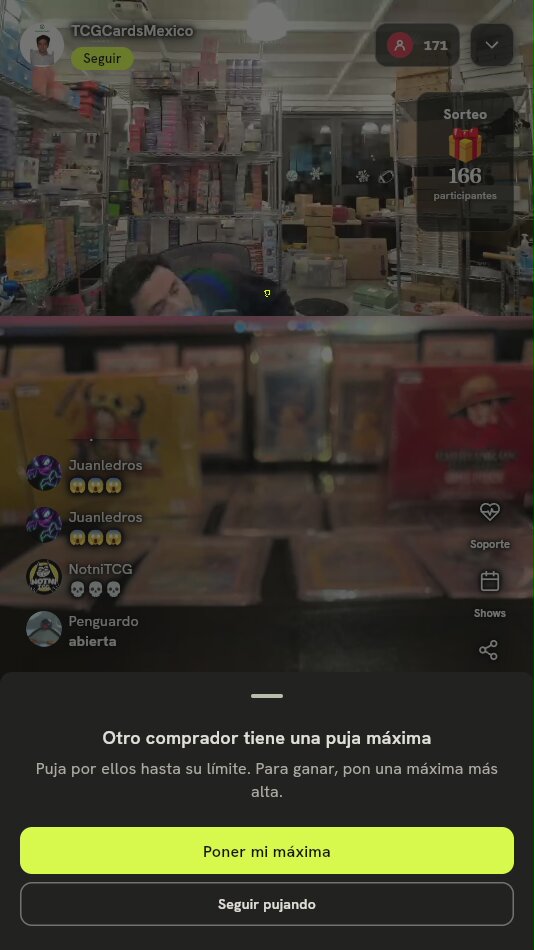Image resolution: width=534 pixels, height=950 pixels.
Task: Open TCGCardsMexico profile avatar
Action: [42, 45]
